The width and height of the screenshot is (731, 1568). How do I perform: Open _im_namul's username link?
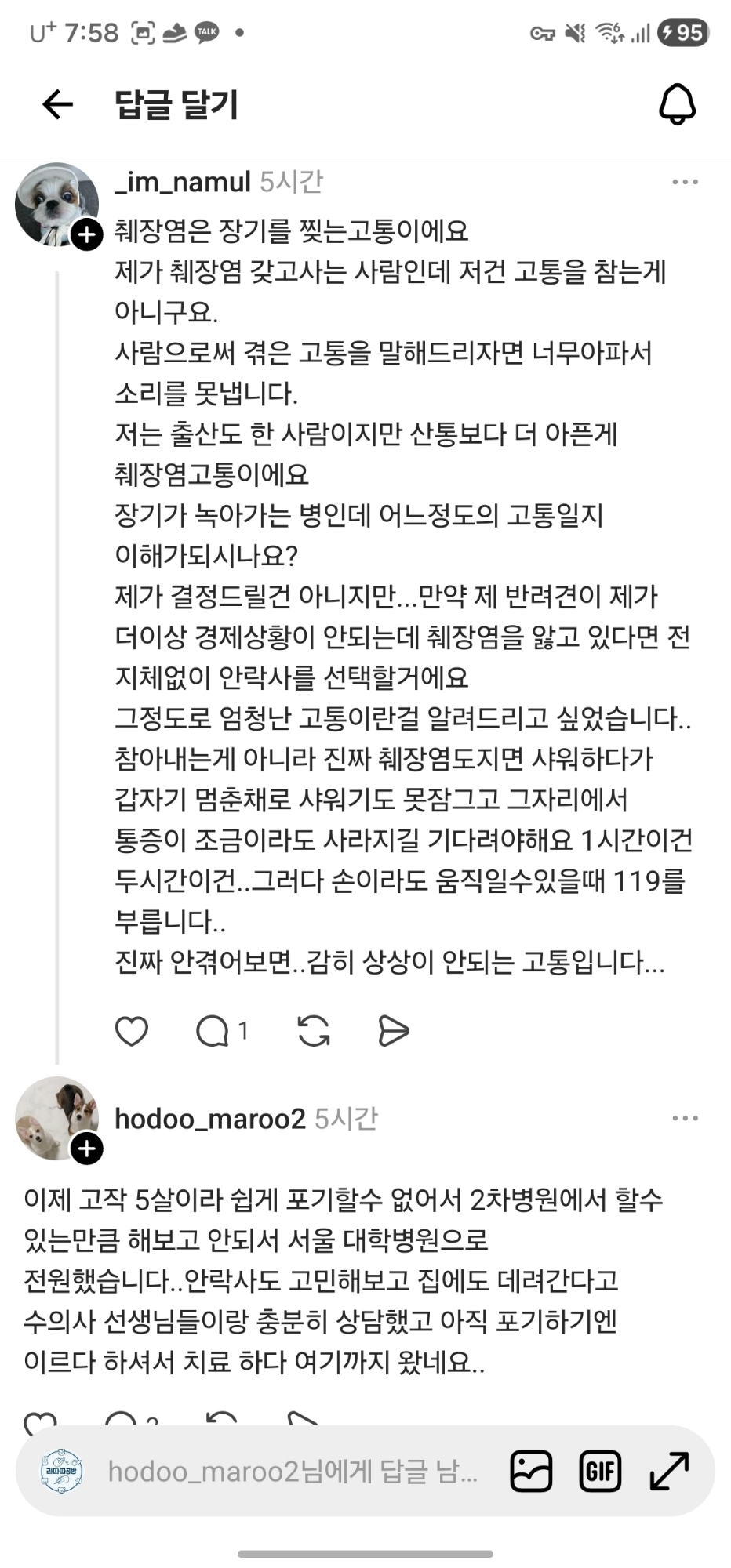[183, 182]
